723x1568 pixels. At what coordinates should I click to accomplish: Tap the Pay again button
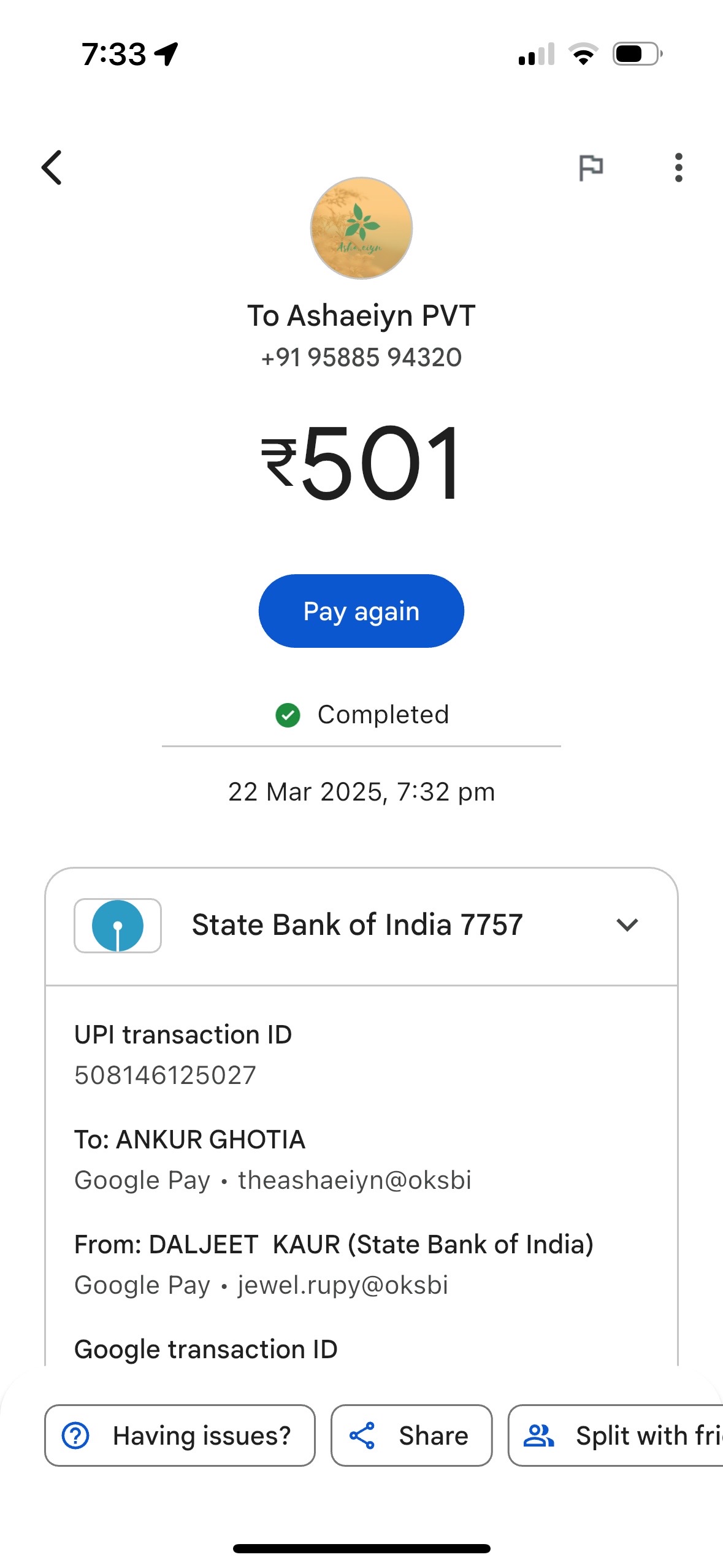(x=361, y=611)
